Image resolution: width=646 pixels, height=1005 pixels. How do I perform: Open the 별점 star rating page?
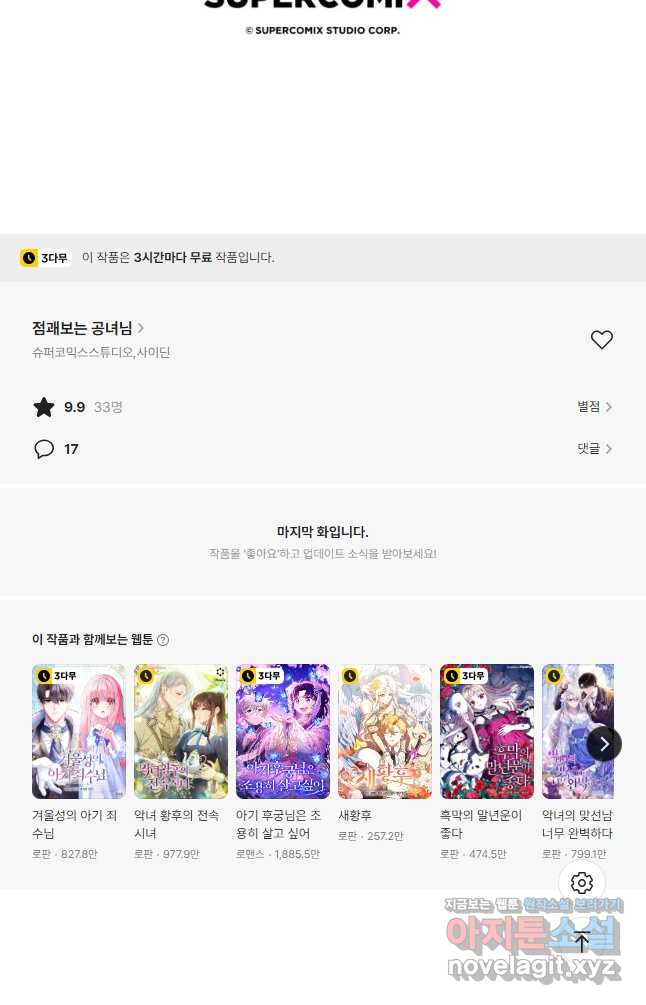point(594,407)
